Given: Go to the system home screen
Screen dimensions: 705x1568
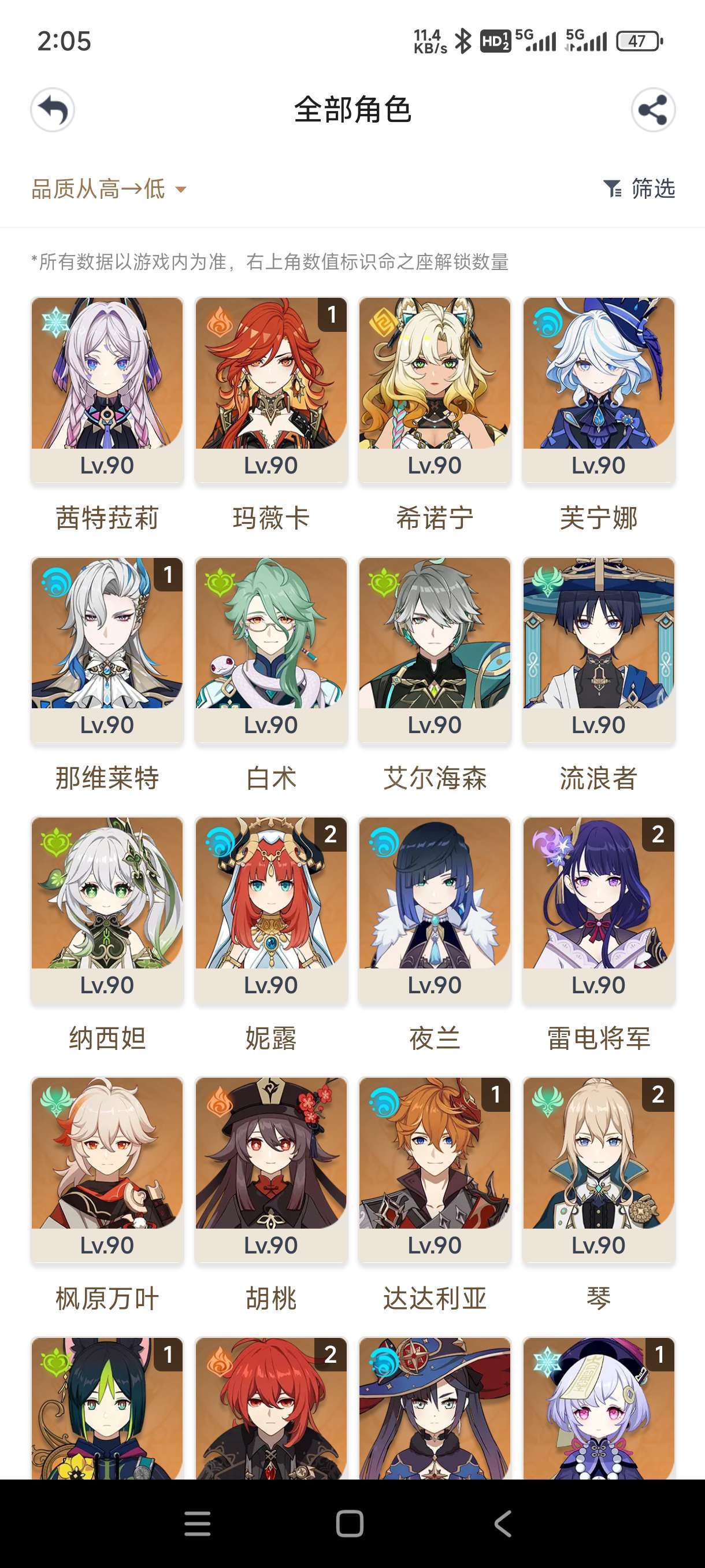Looking at the screenshot, I should click(350, 1523).
